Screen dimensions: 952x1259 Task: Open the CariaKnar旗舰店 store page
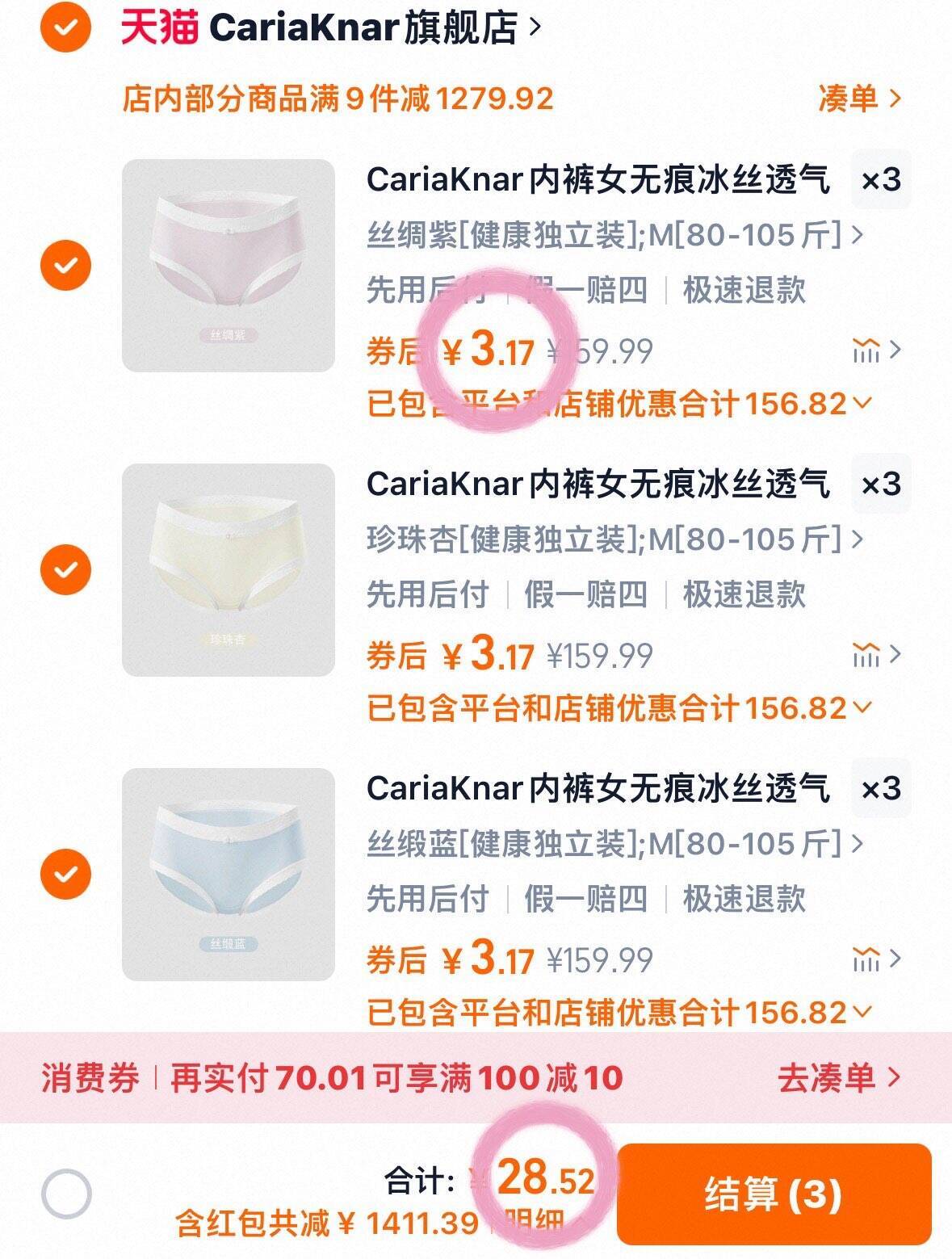click(x=331, y=28)
